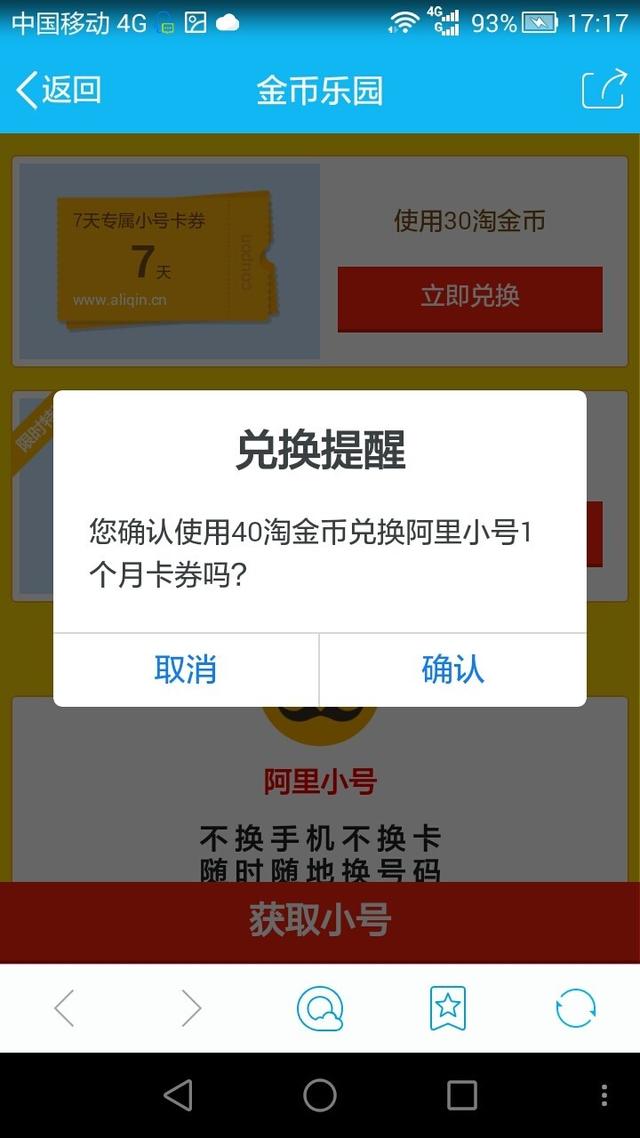Navigate forward in browser toolbar
Viewport: 640px width, 1138px height.
191,1008
